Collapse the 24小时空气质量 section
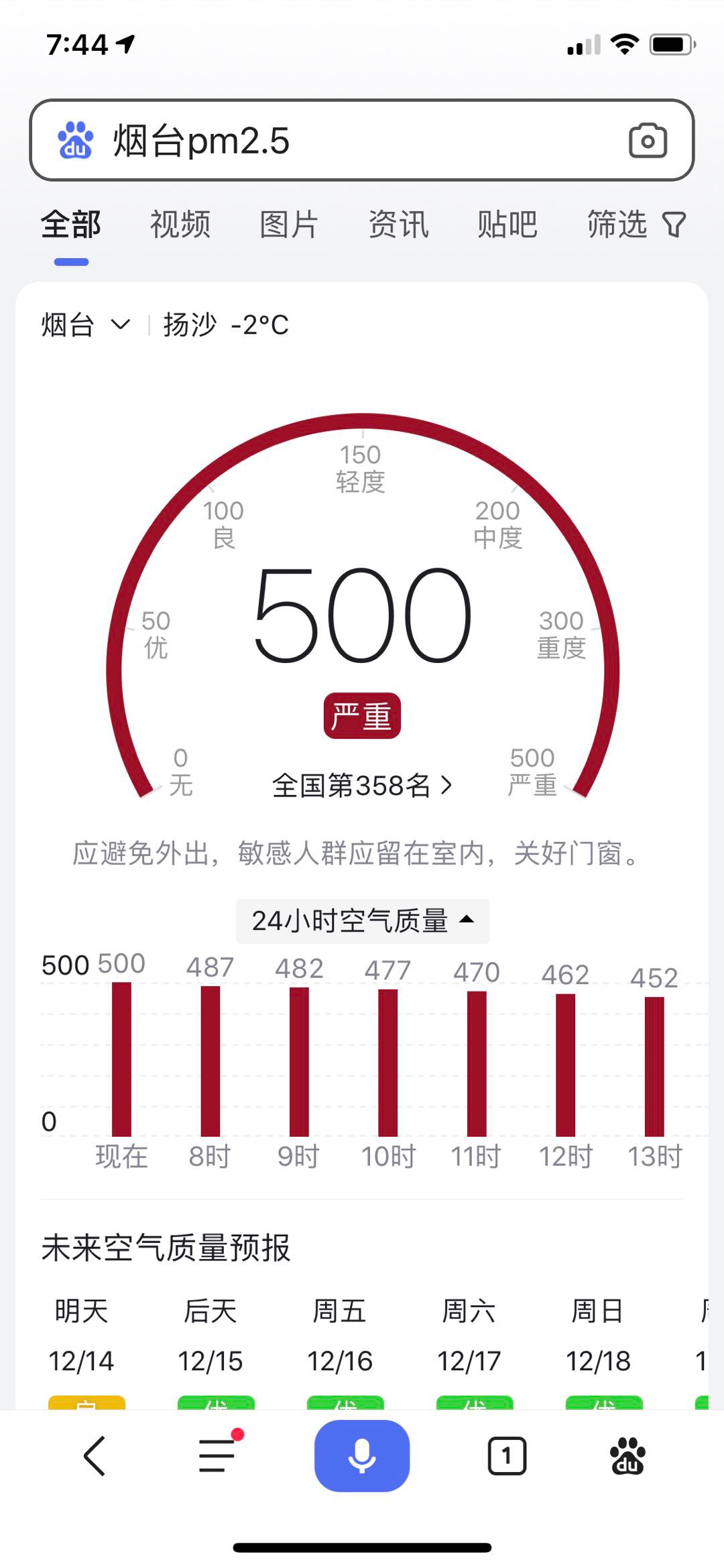The height and width of the screenshot is (1568, 724). click(363, 920)
